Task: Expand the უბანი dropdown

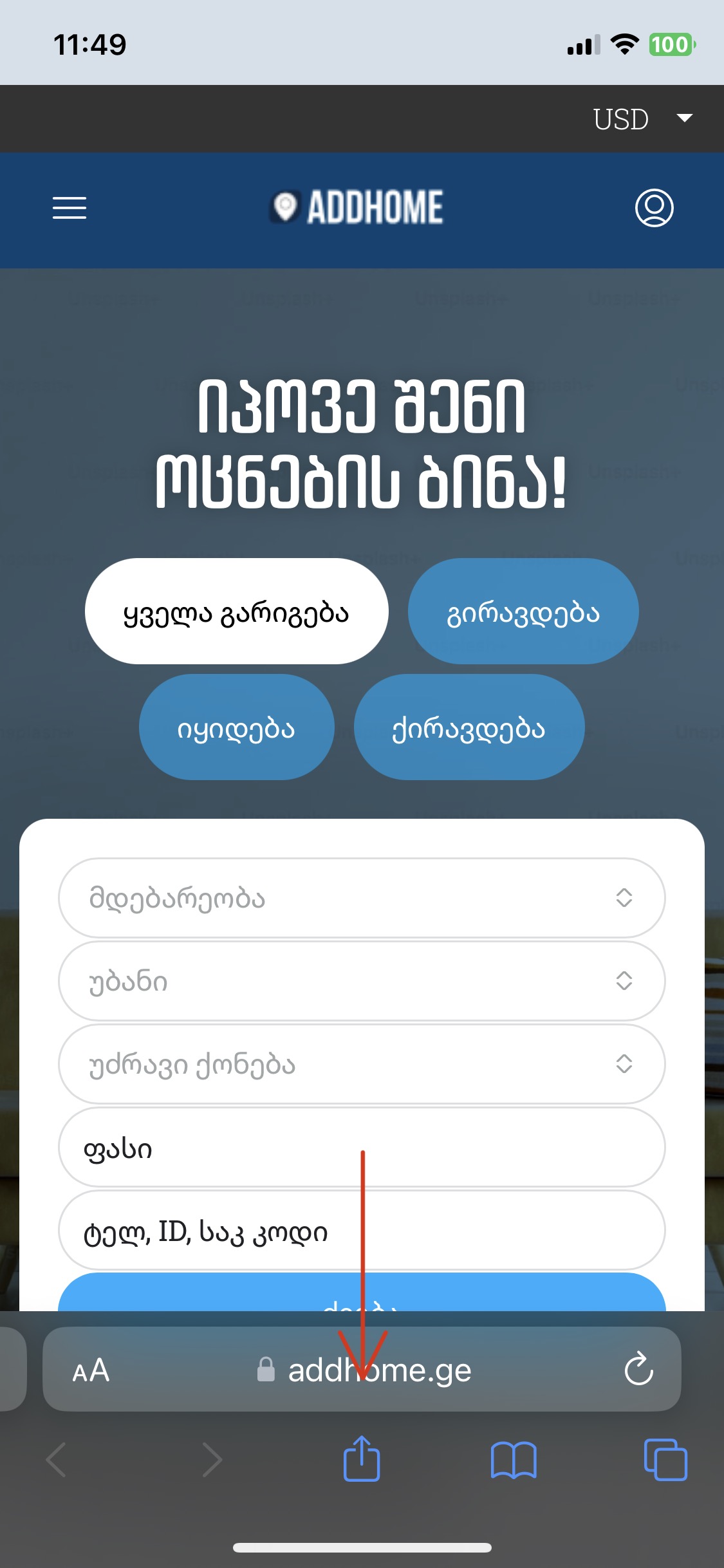Action: tap(362, 980)
